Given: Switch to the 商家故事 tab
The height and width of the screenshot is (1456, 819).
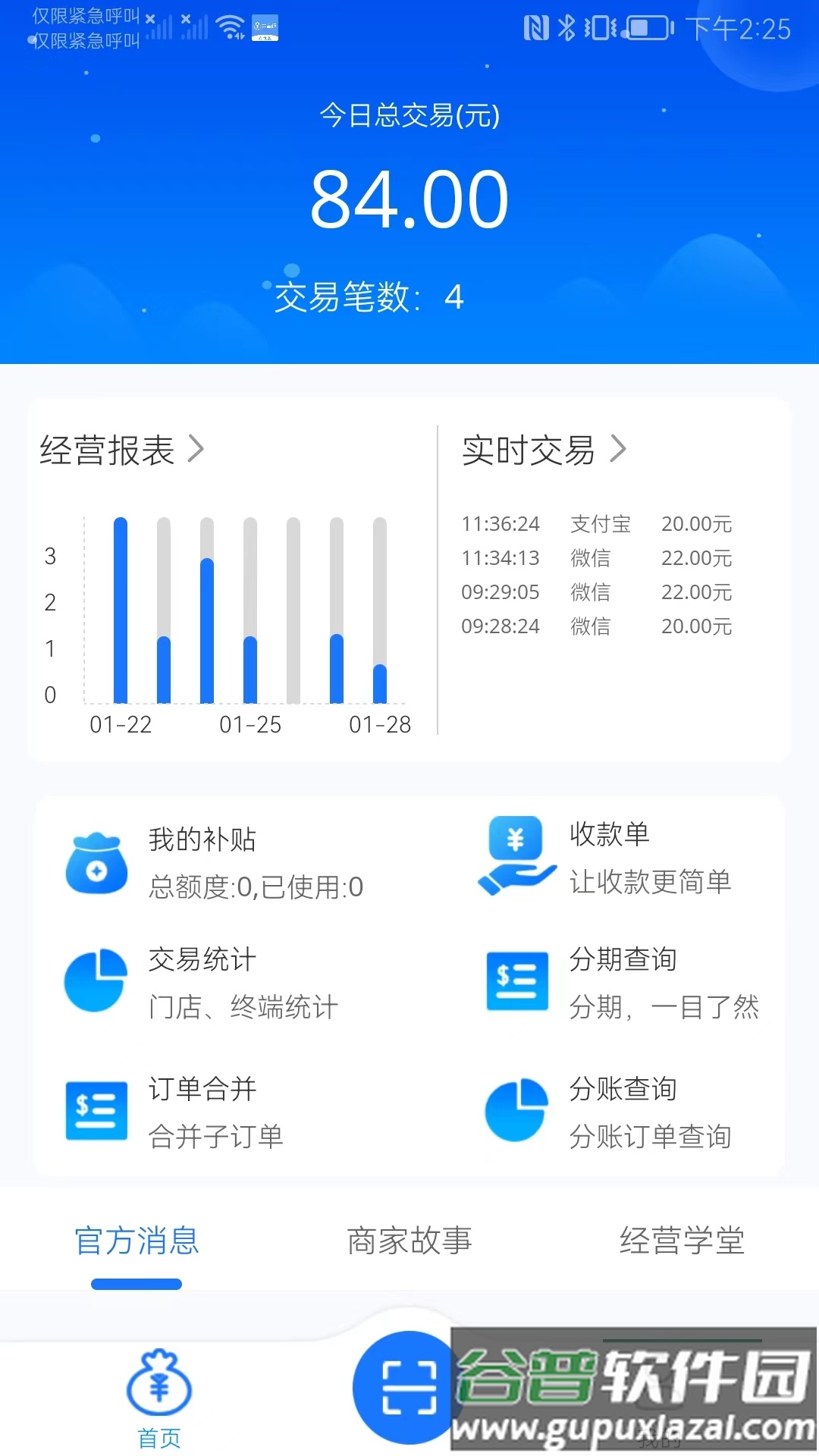Looking at the screenshot, I should pyautogui.click(x=409, y=1241).
